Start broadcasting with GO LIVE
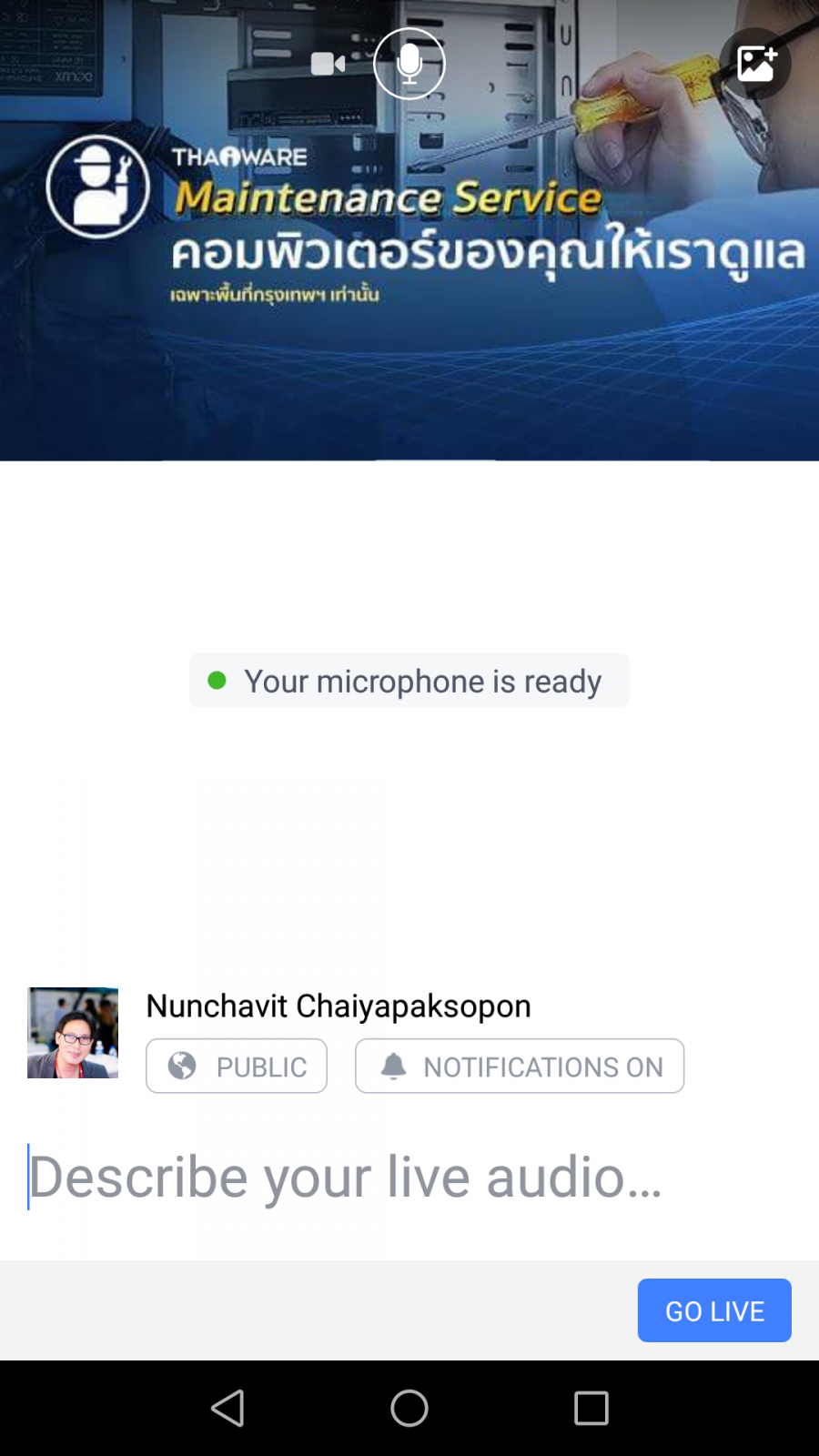 714,1310
